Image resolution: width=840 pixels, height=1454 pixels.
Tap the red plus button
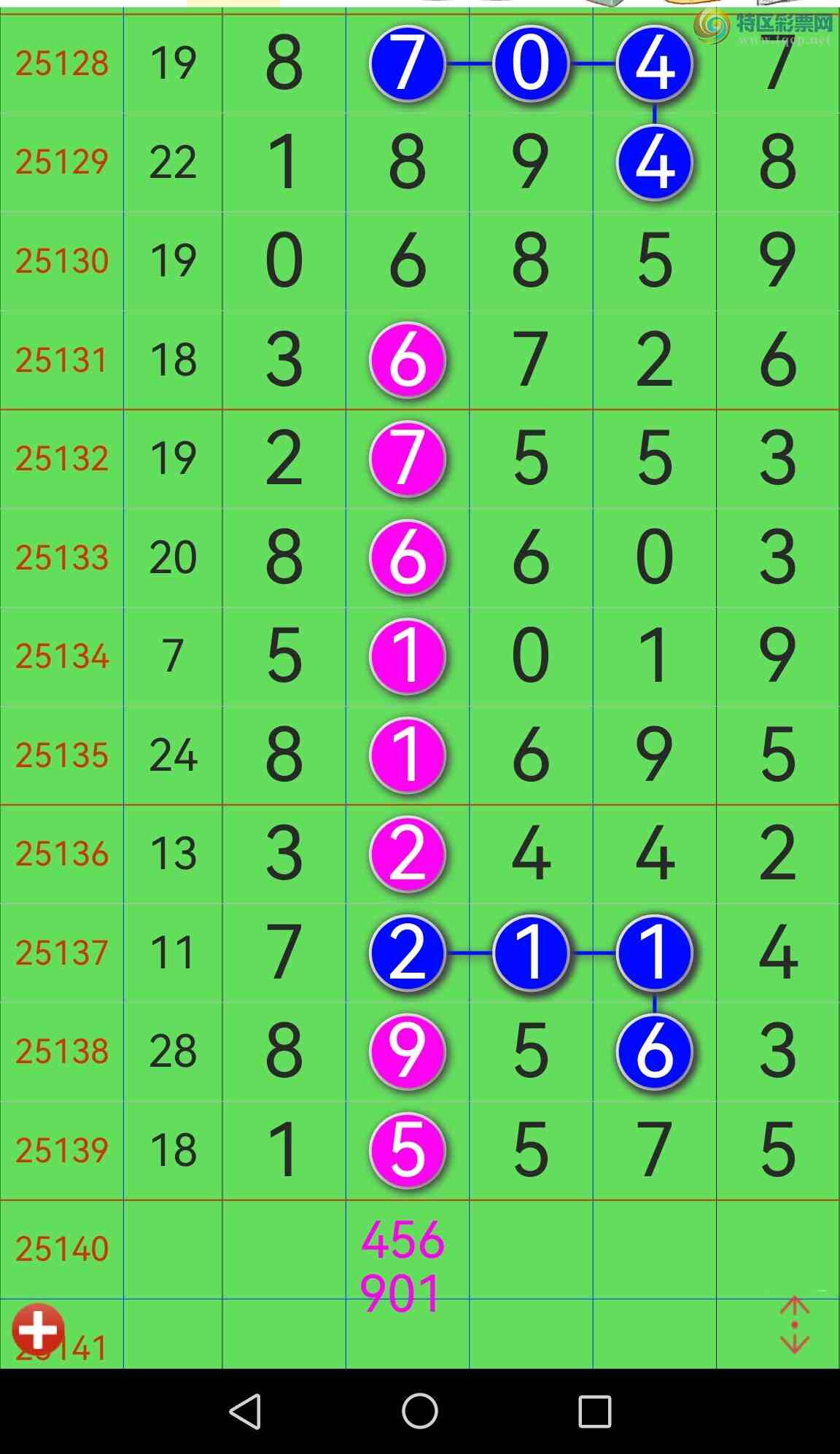click(x=38, y=1329)
